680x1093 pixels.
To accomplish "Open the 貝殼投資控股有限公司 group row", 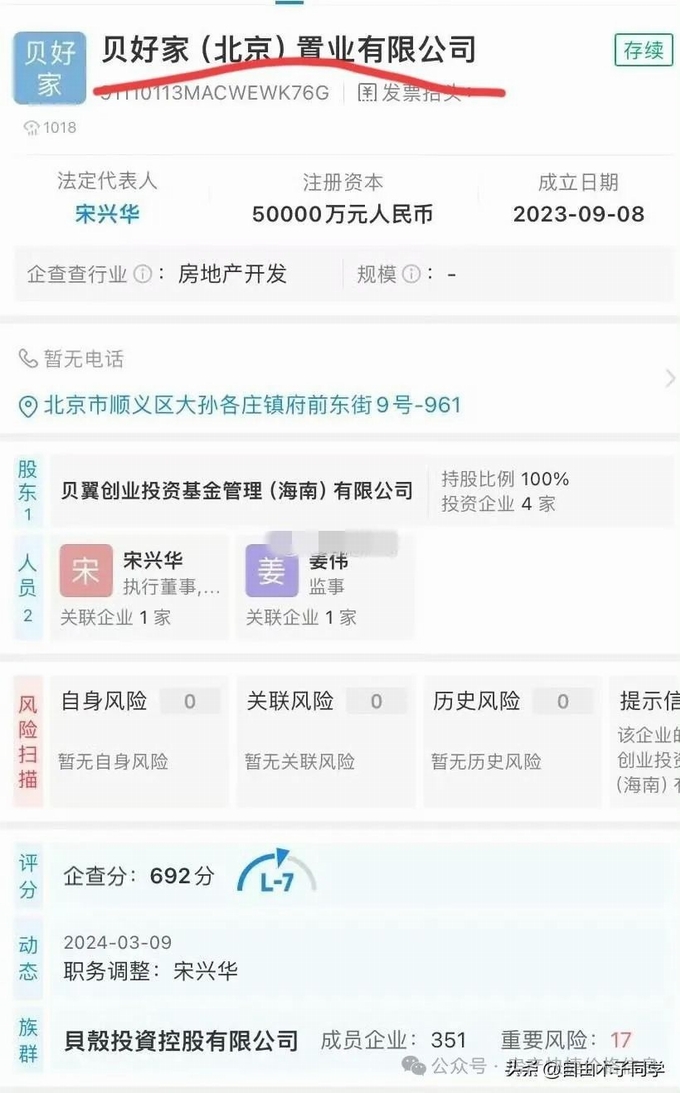I will [181, 1041].
